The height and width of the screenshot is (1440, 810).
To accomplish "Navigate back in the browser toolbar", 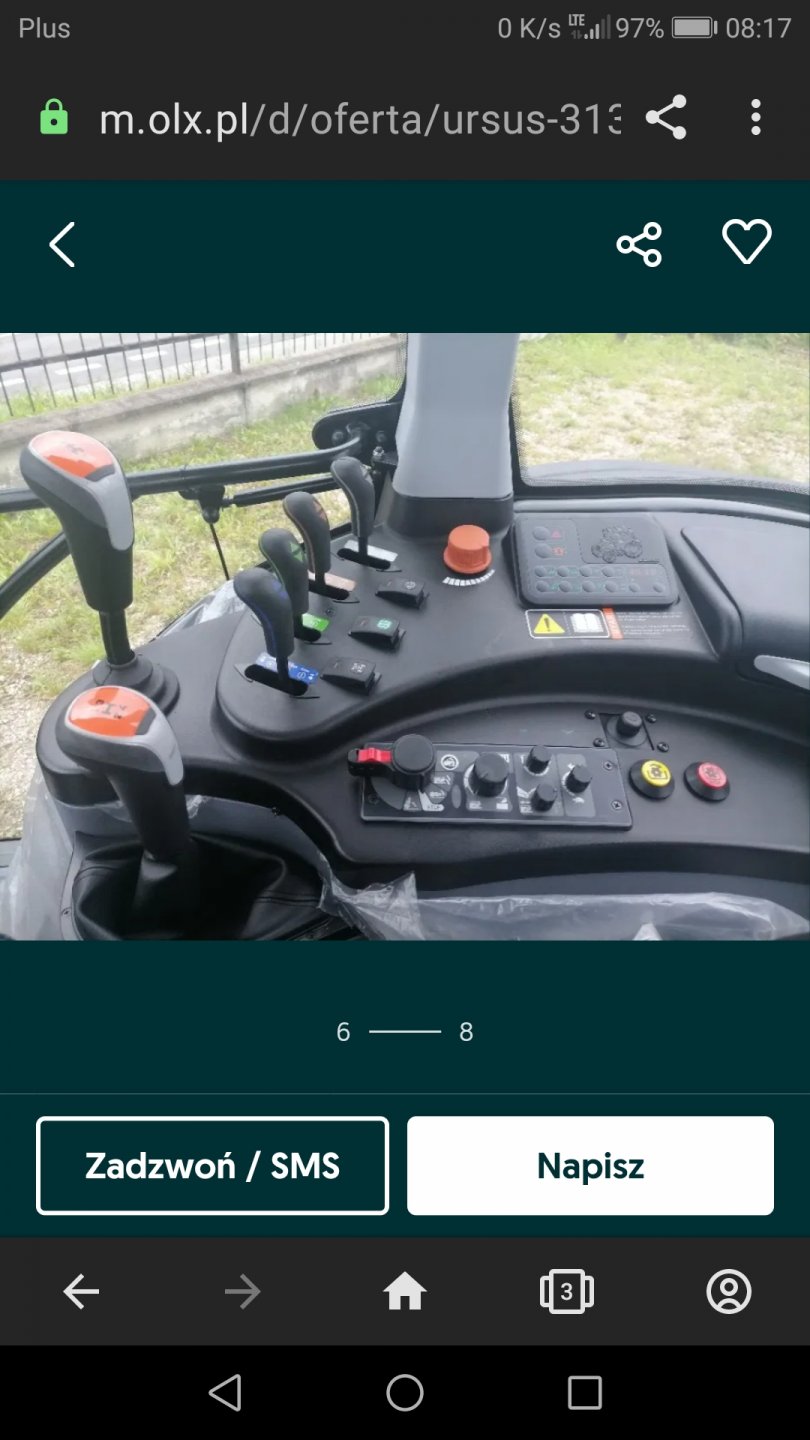I will 81,1292.
